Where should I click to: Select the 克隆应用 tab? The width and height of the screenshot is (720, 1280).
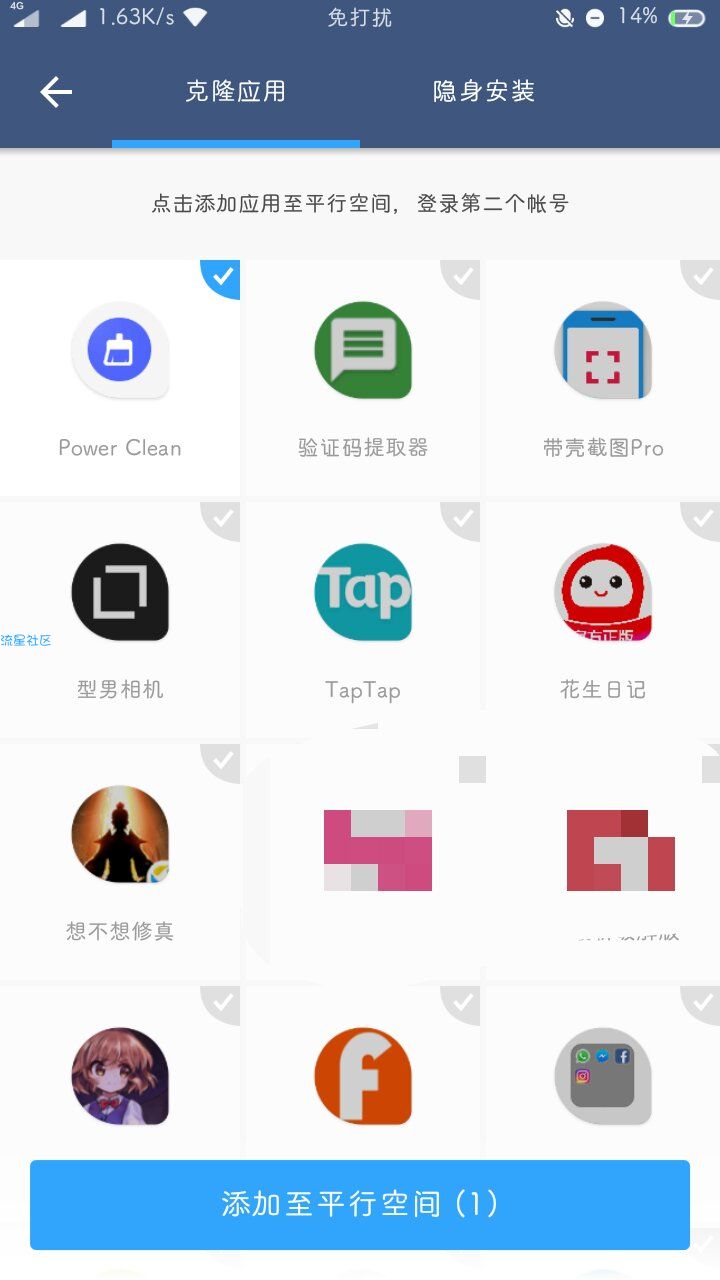click(236, 92)
